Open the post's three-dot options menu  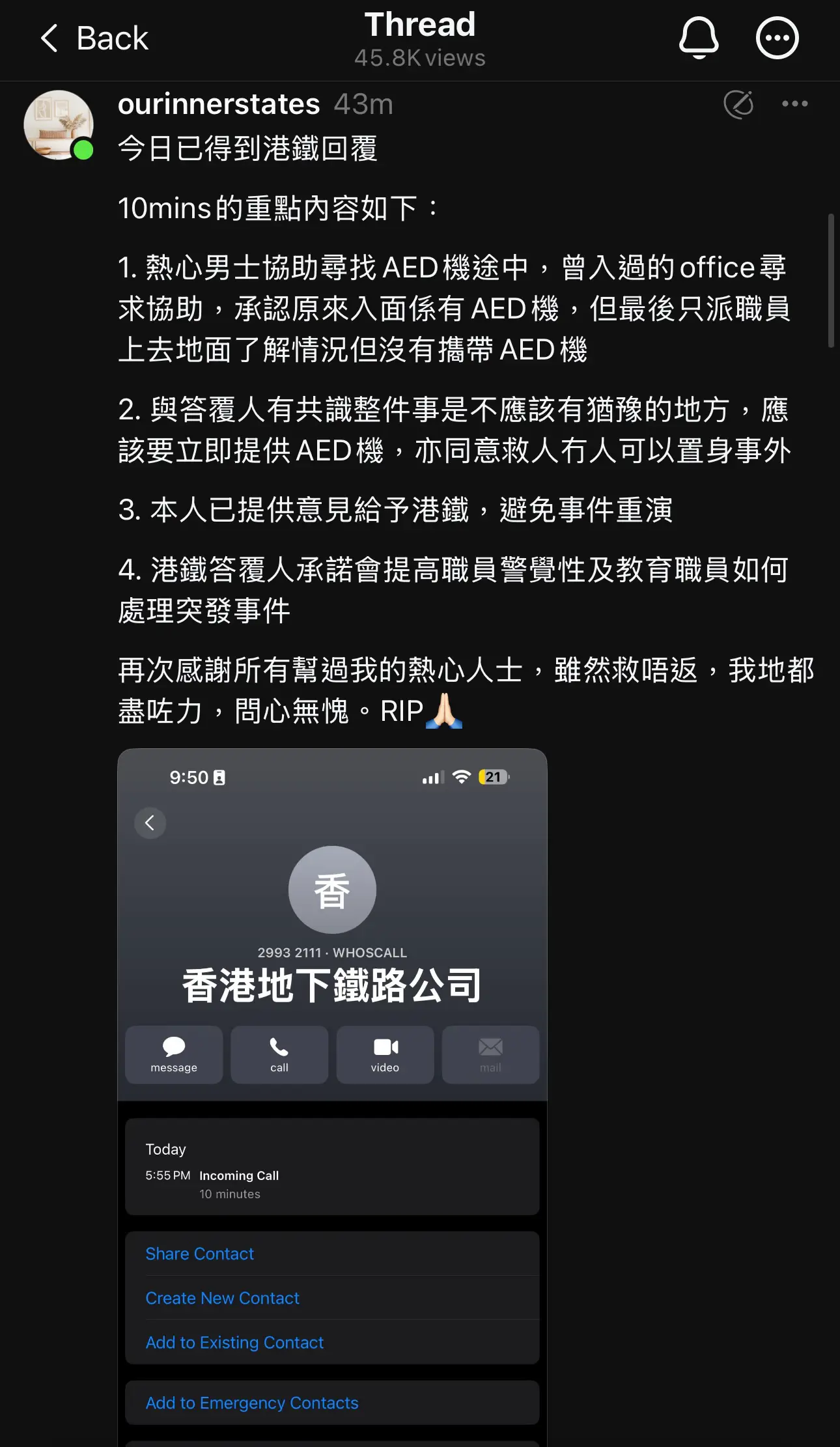pos(794,103)
